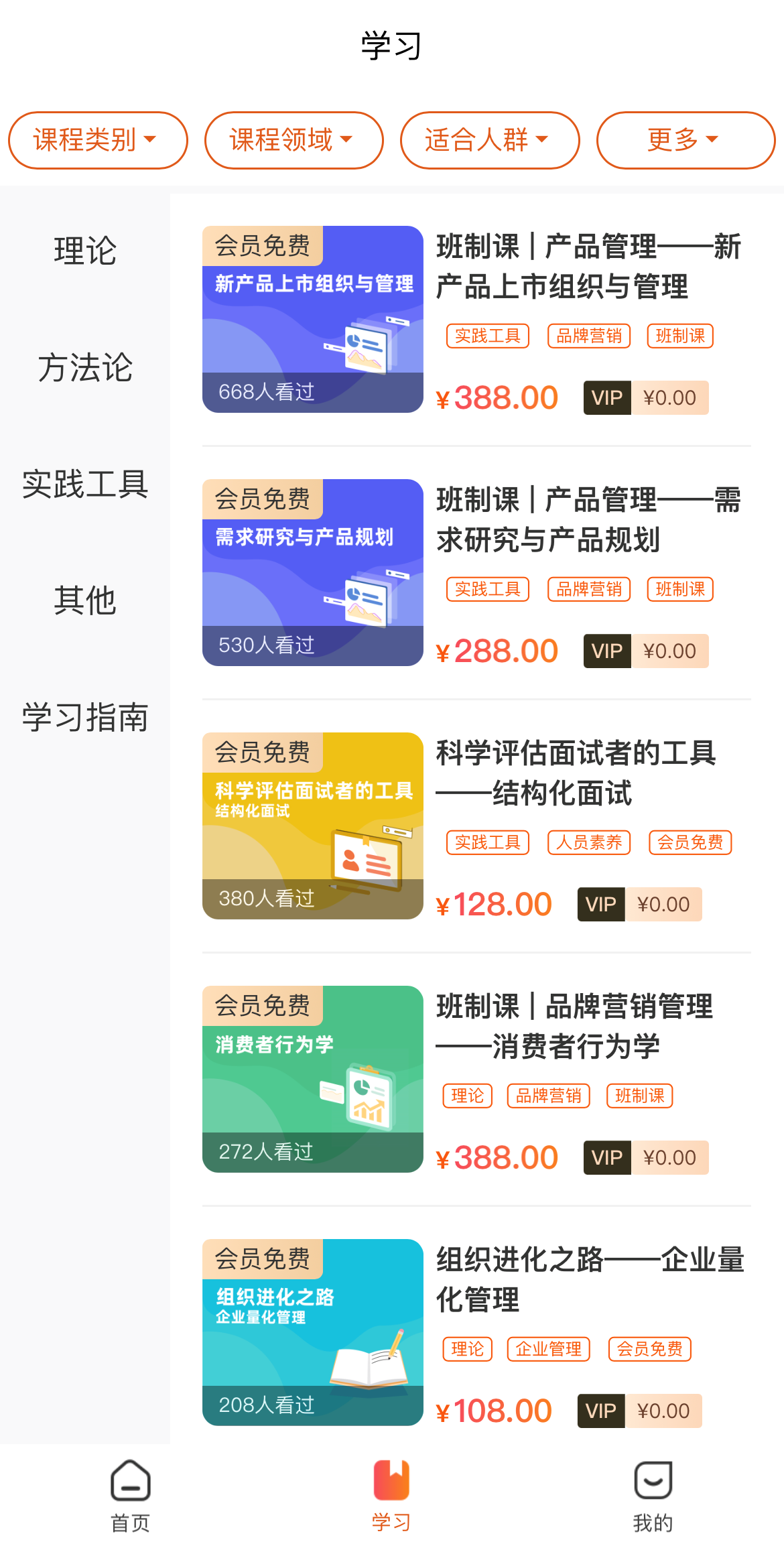
Task: Select the 其他 category
Action: tap(85, 600)
